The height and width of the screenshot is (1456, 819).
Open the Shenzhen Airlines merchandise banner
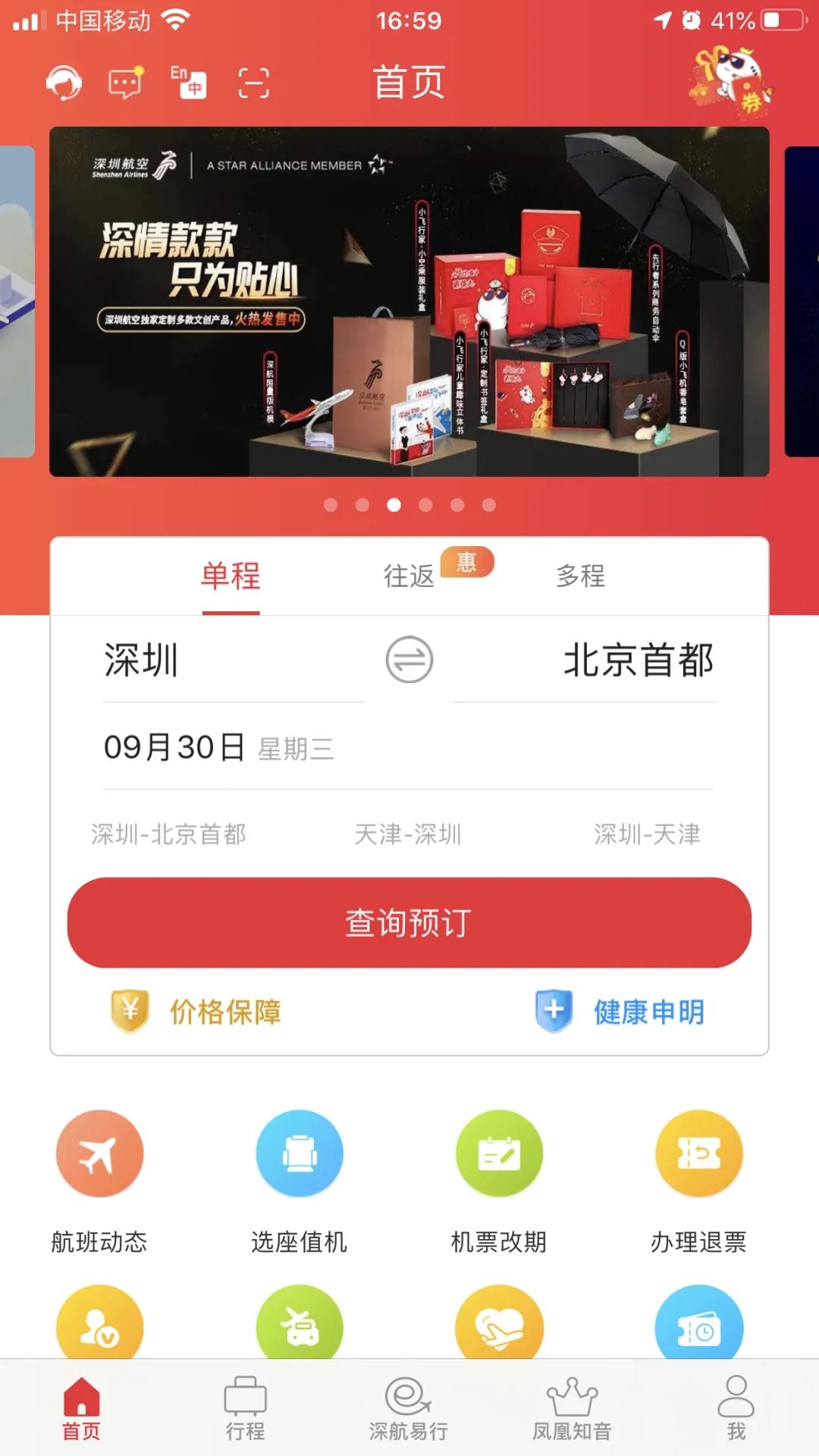pyautogui.click(x=409, y=302)
